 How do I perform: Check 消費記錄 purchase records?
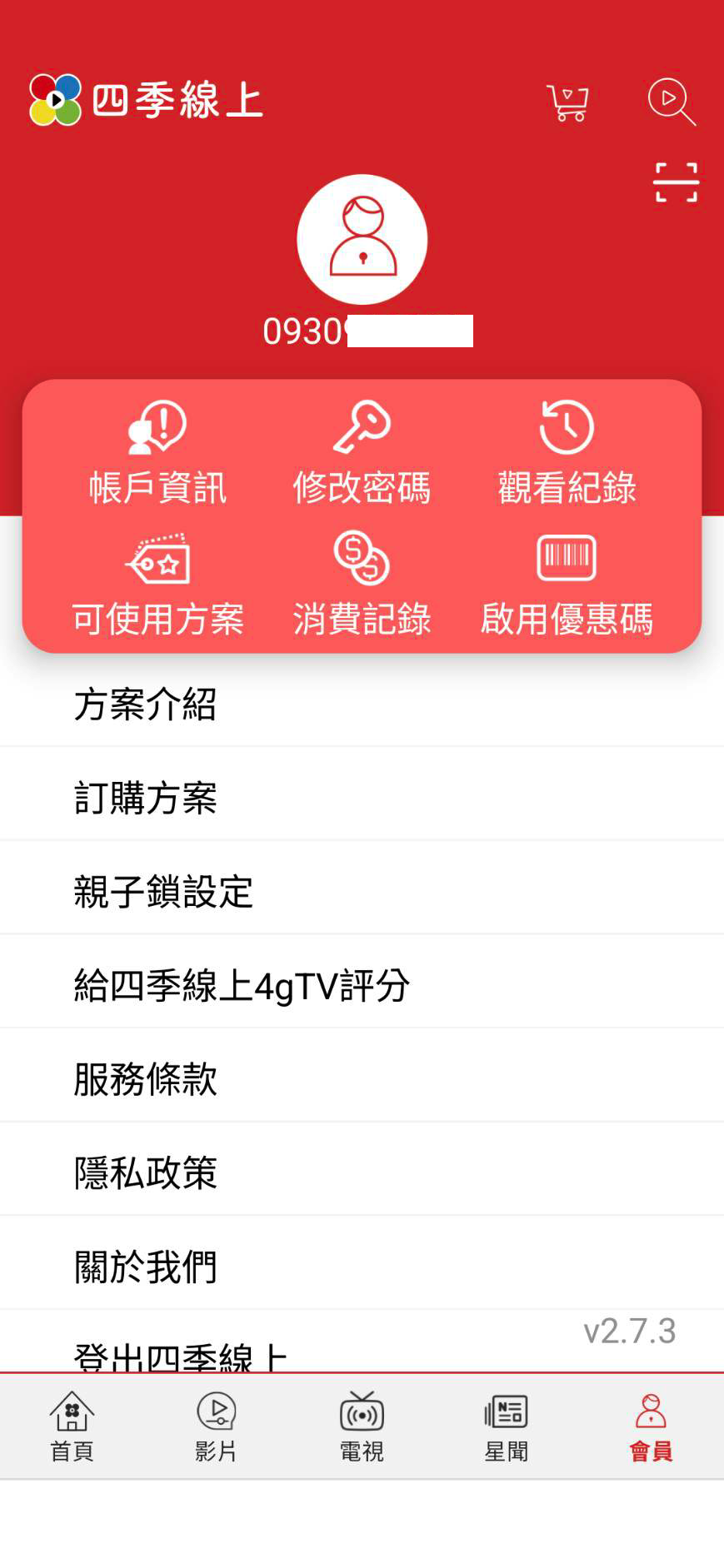point(362,586)
